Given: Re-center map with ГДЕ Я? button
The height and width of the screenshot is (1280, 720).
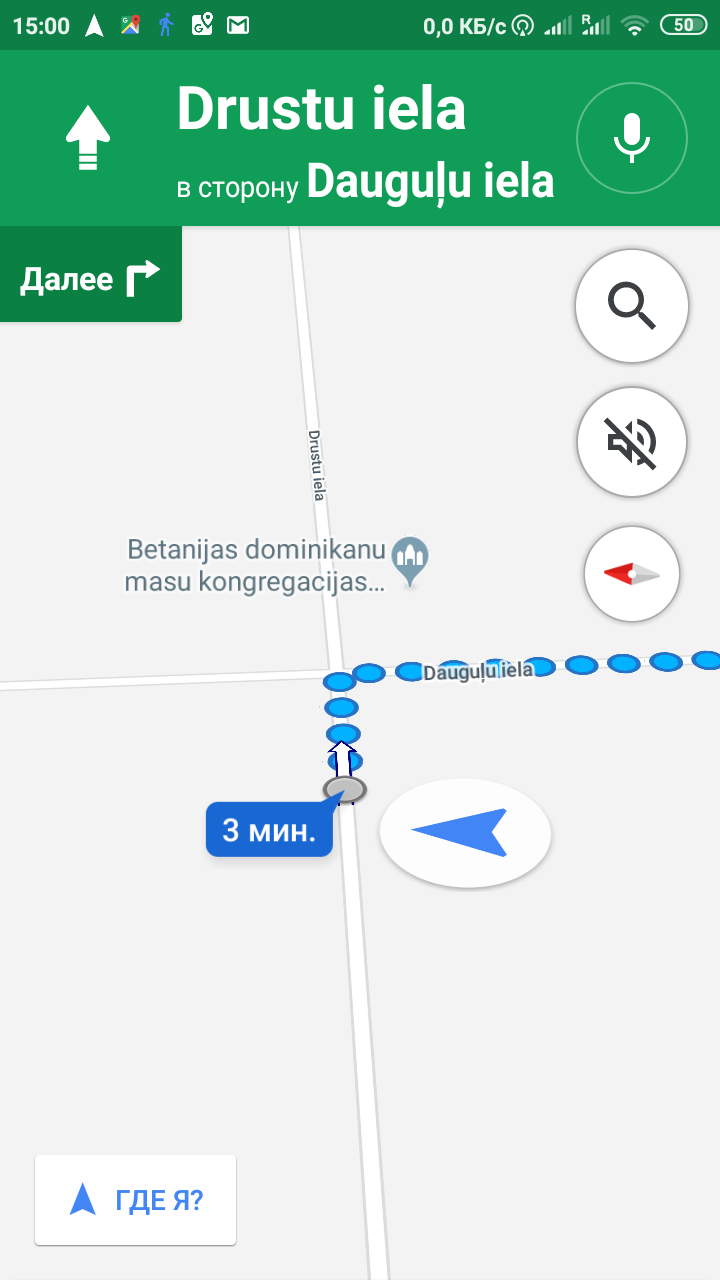Looking at the screenshot, I should [135, 1200].
